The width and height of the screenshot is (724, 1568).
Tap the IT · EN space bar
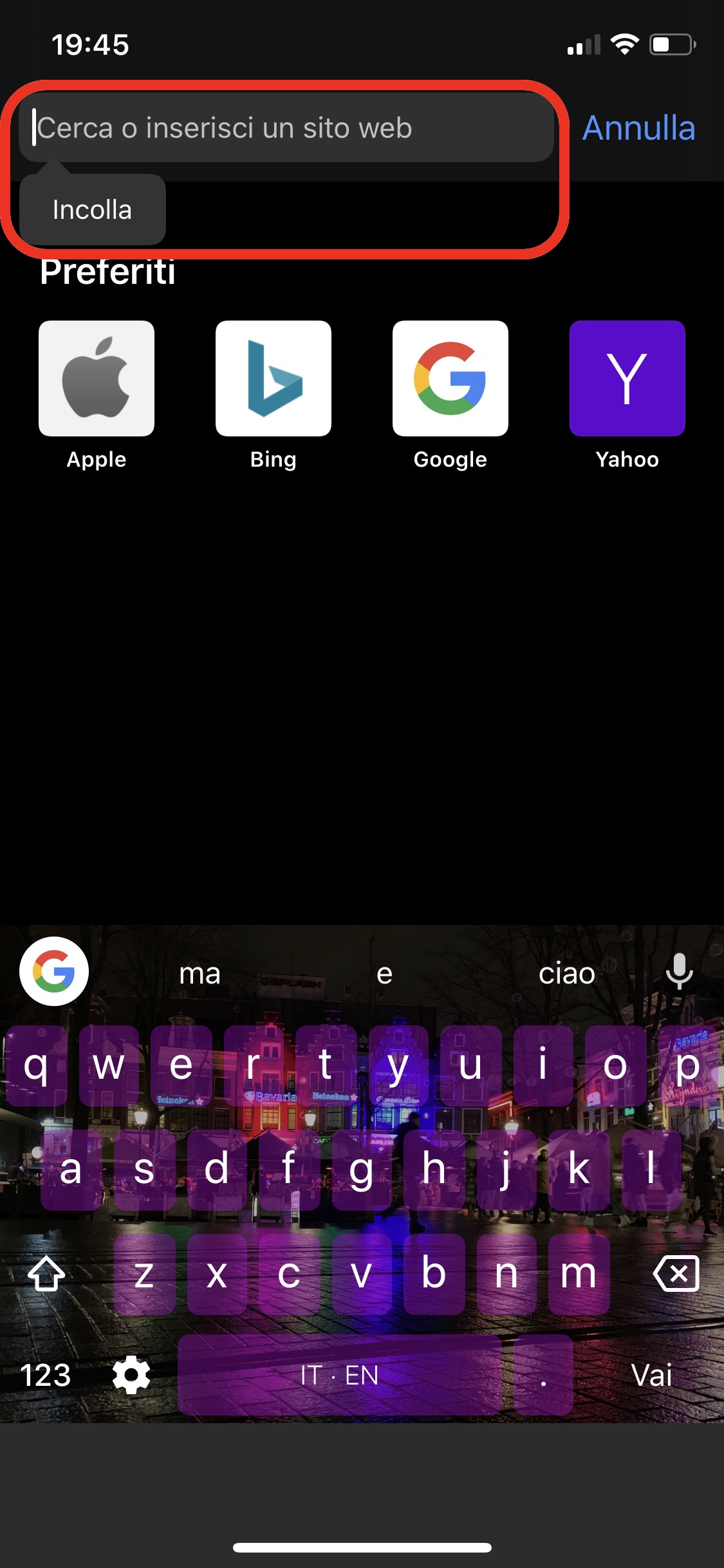coord(339,1375)
